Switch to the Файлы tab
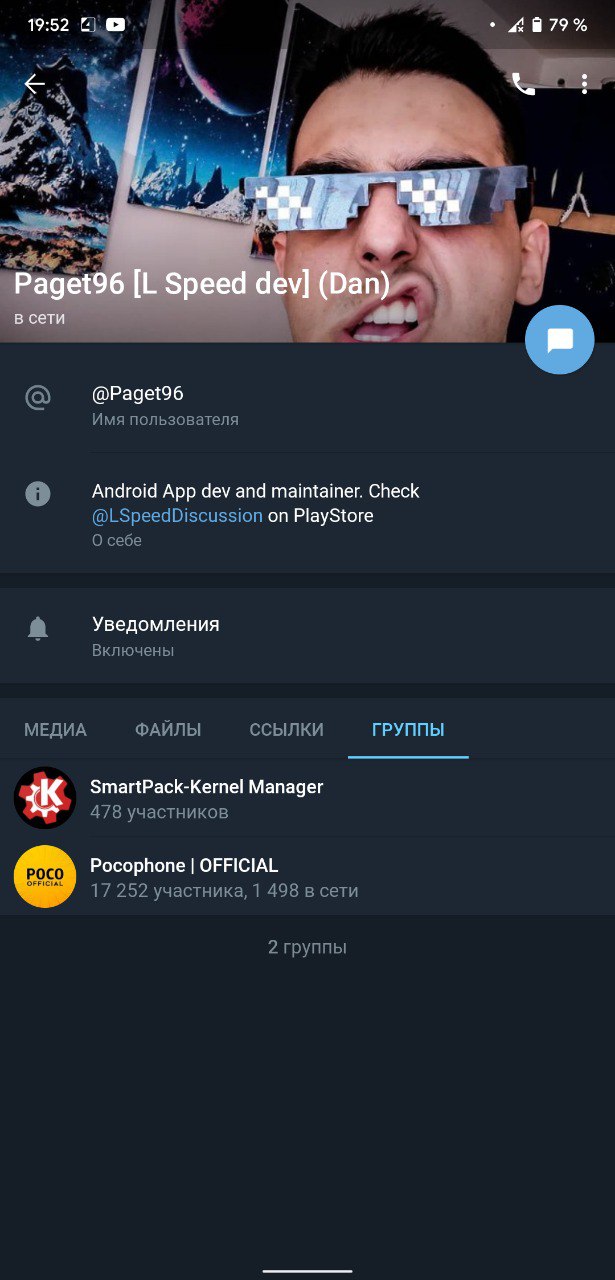The image size is (615, 1280). pos(168,730)
